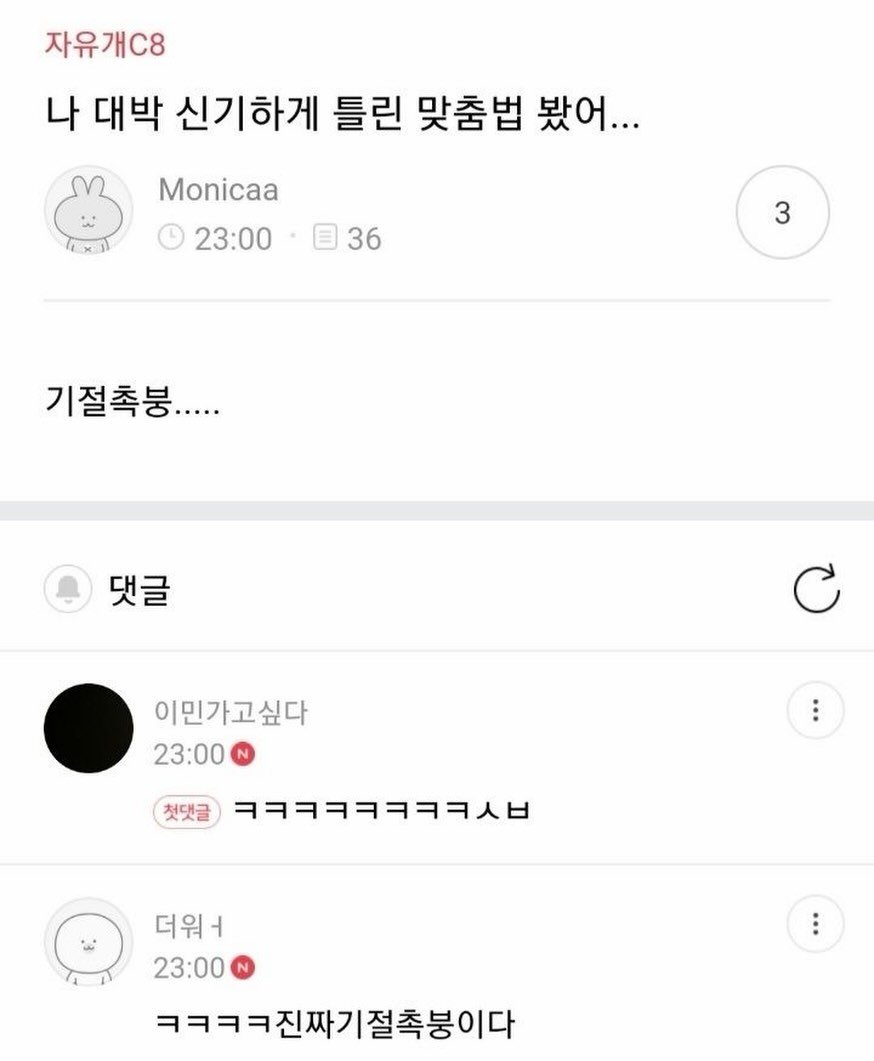This screenshot has width=874, height=1061.
Task: Click the clock icon beside 23:00
Action: (172, 239)
